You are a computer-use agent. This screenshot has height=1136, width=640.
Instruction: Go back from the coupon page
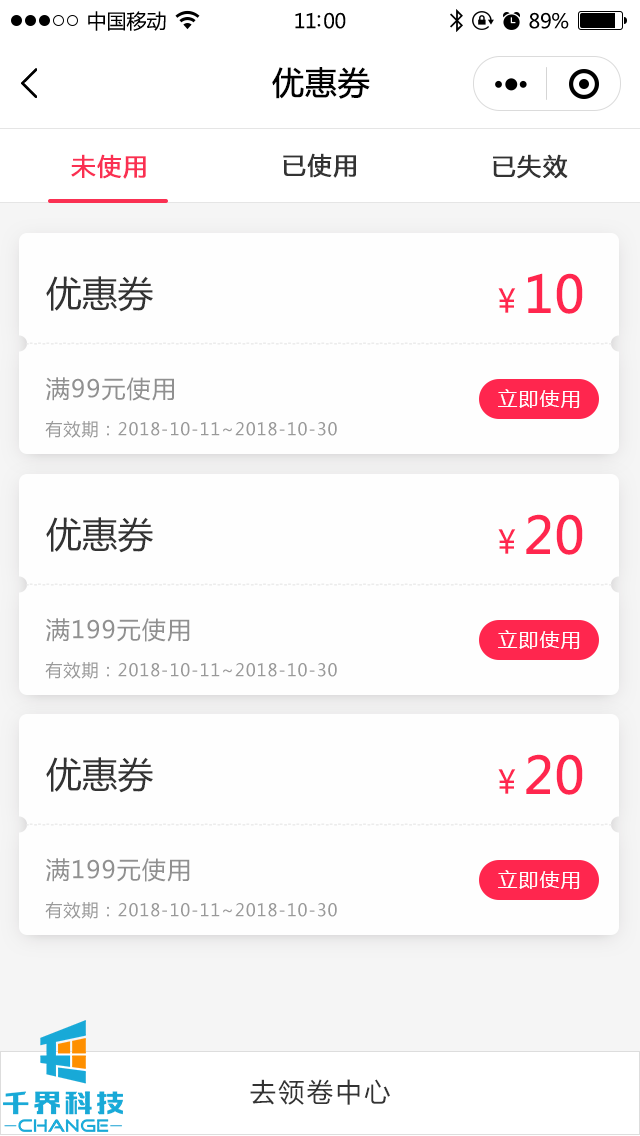pos(30,84)
